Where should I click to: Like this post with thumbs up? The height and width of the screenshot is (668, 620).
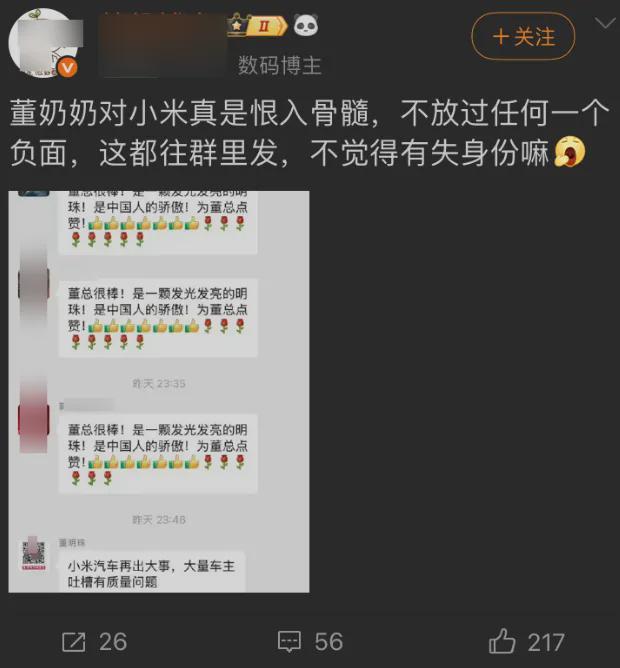(527, 641)
